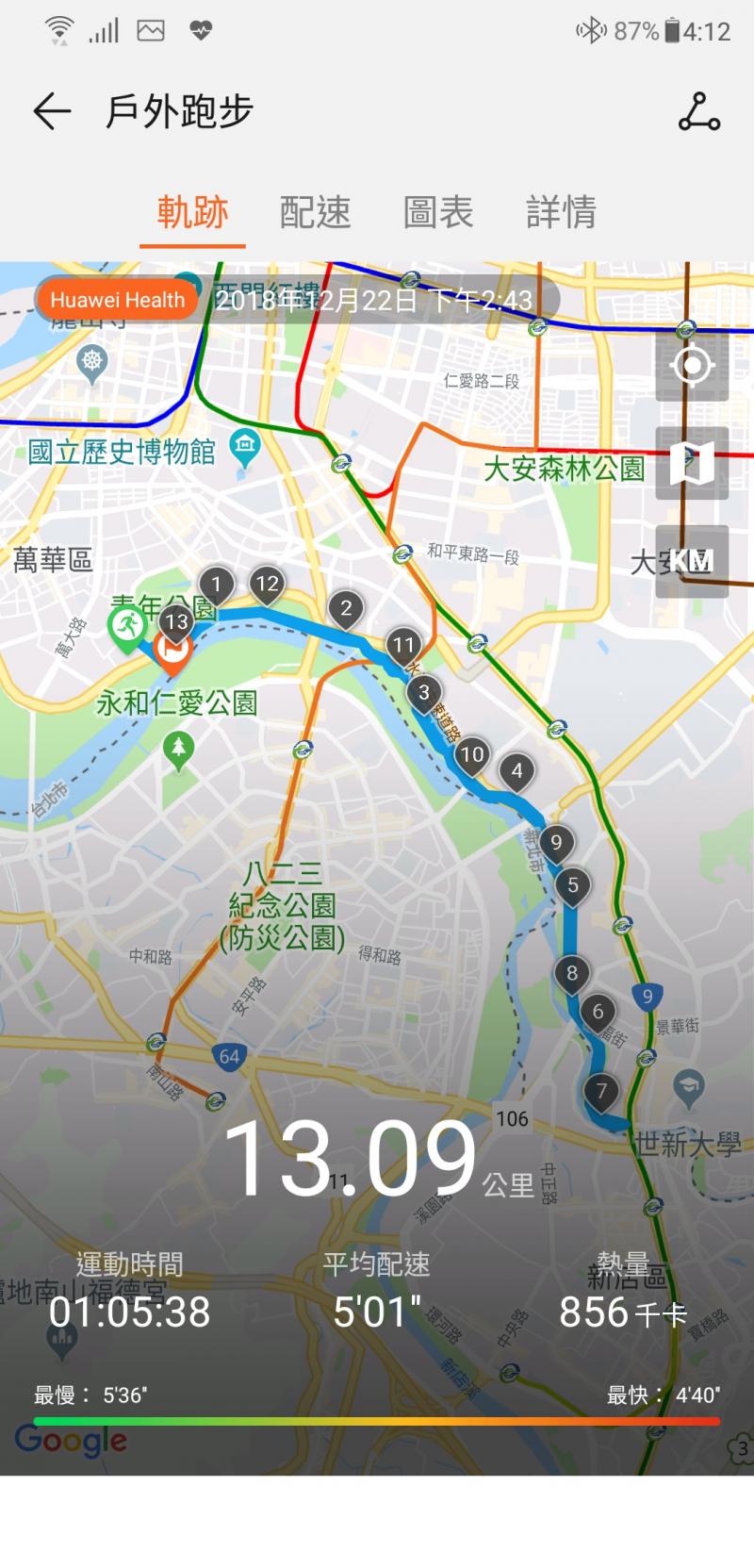754x1568 pixels.
Task: Select the 軌跡 tab
Action: tap(192, 212)
